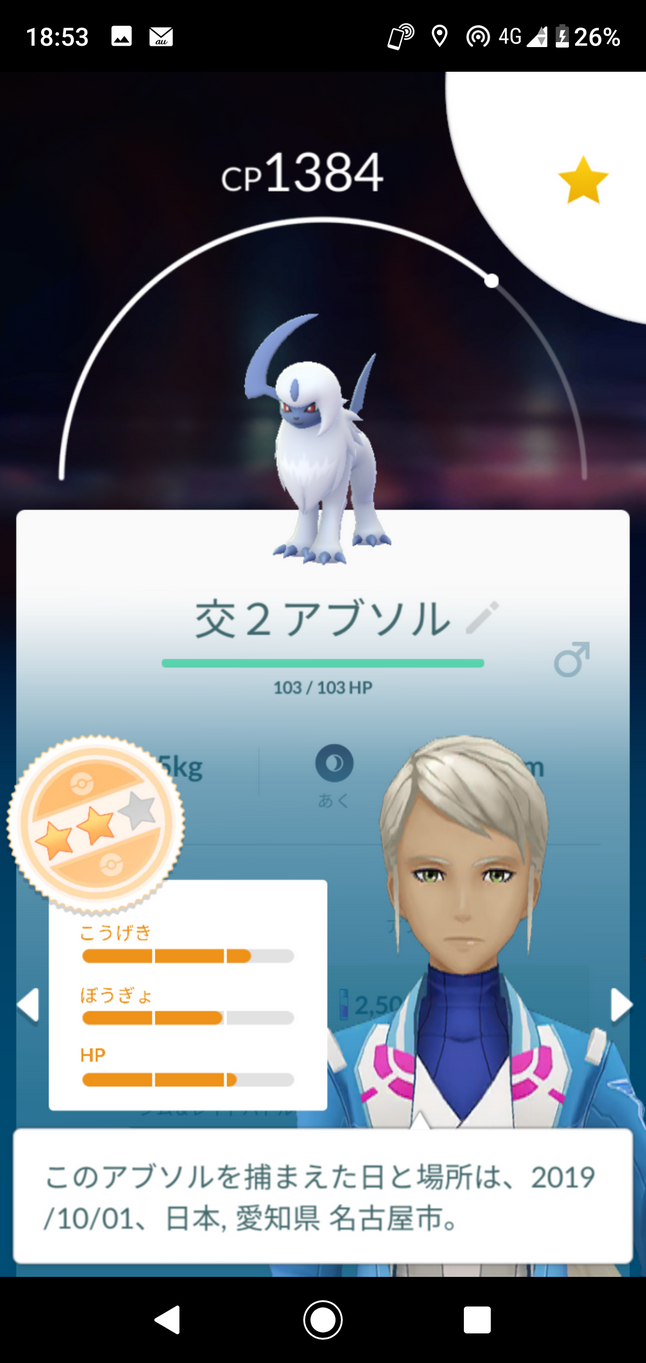Go to the next Pokémon with right arrow

coord(621,1005)
